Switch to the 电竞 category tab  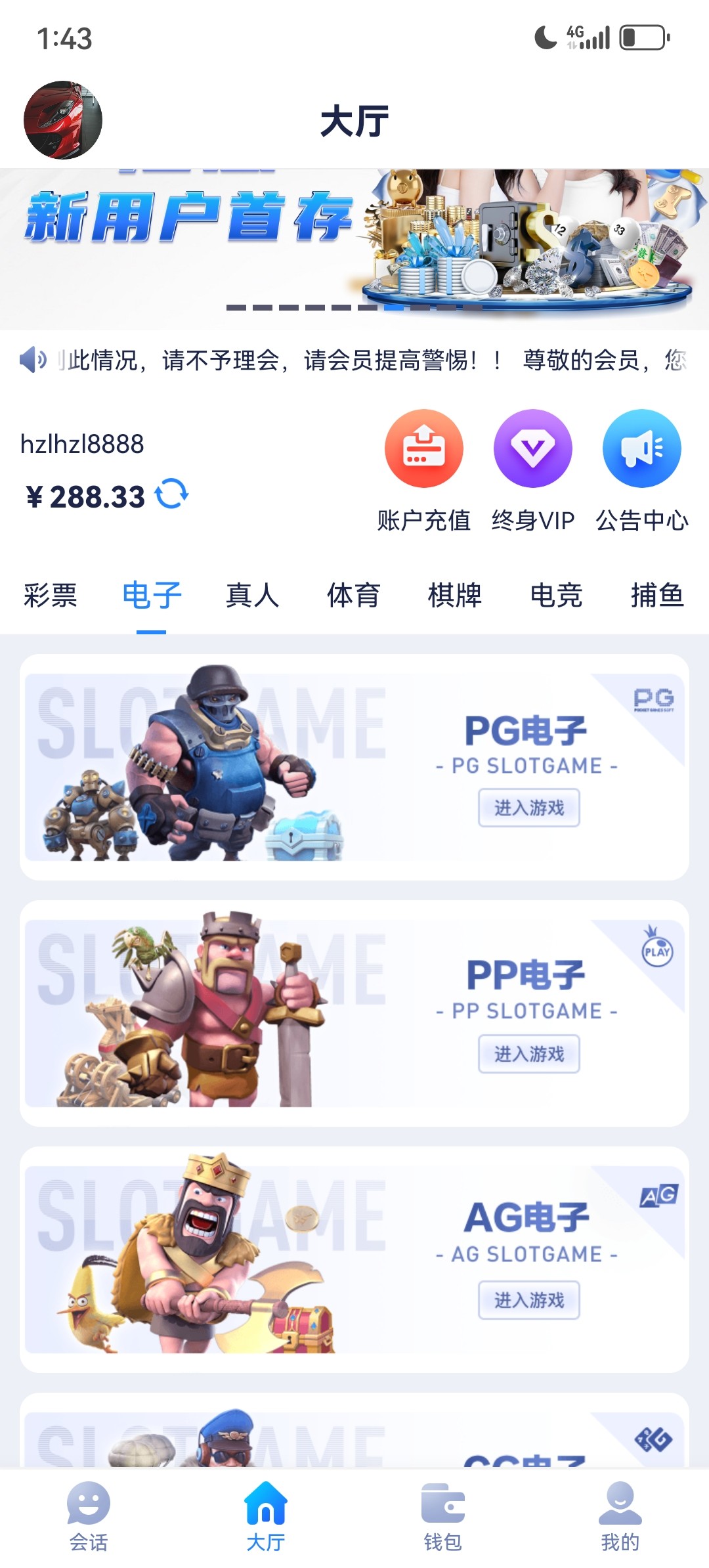pyautogui.click(x=556, y=596)
